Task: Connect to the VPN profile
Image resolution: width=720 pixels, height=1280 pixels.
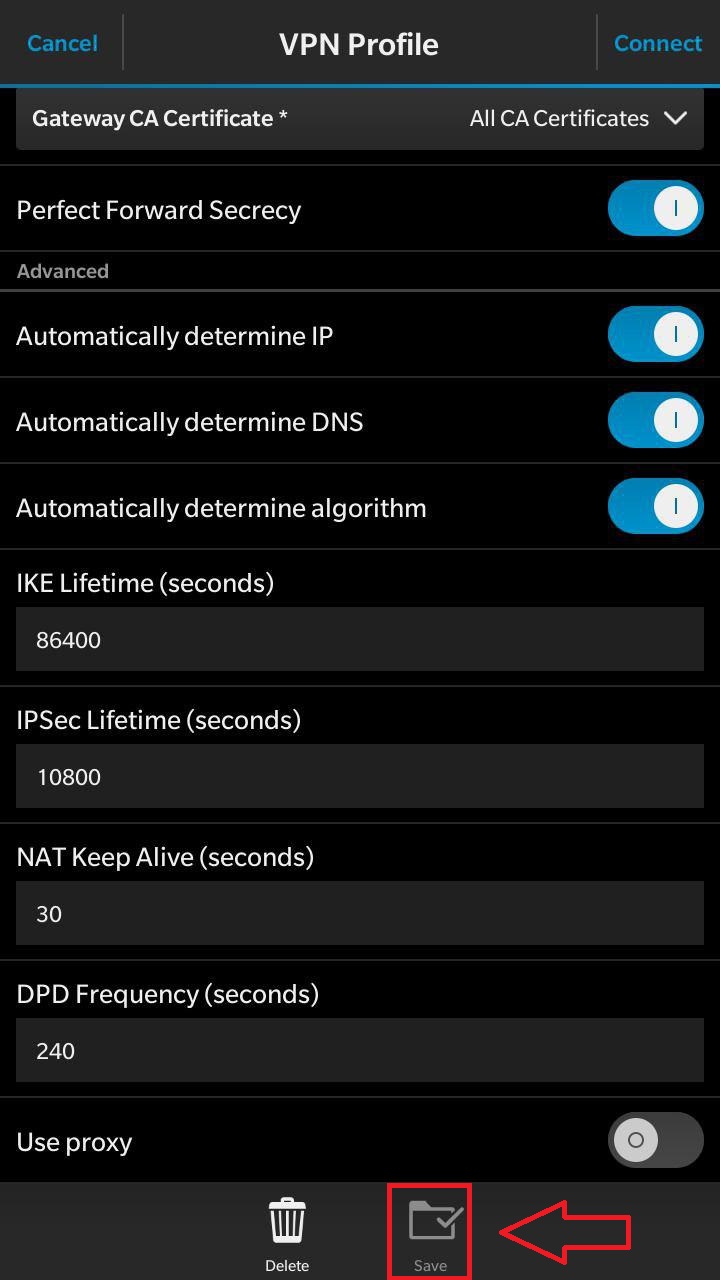Action: [x=657, y=43]
